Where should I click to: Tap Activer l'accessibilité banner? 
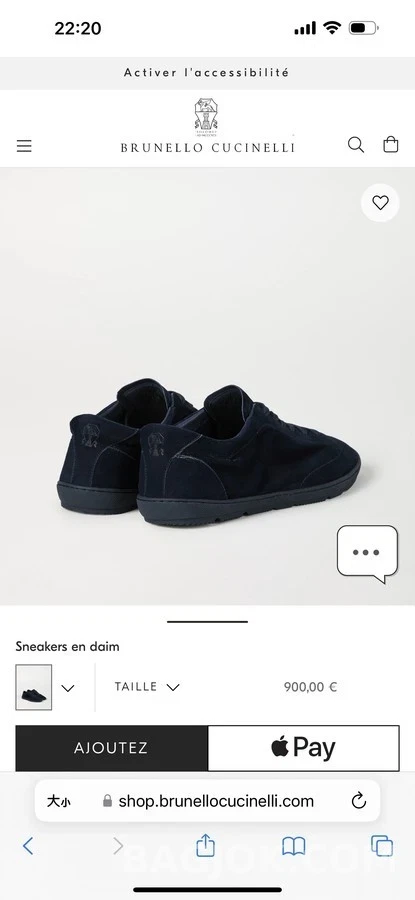207,73
